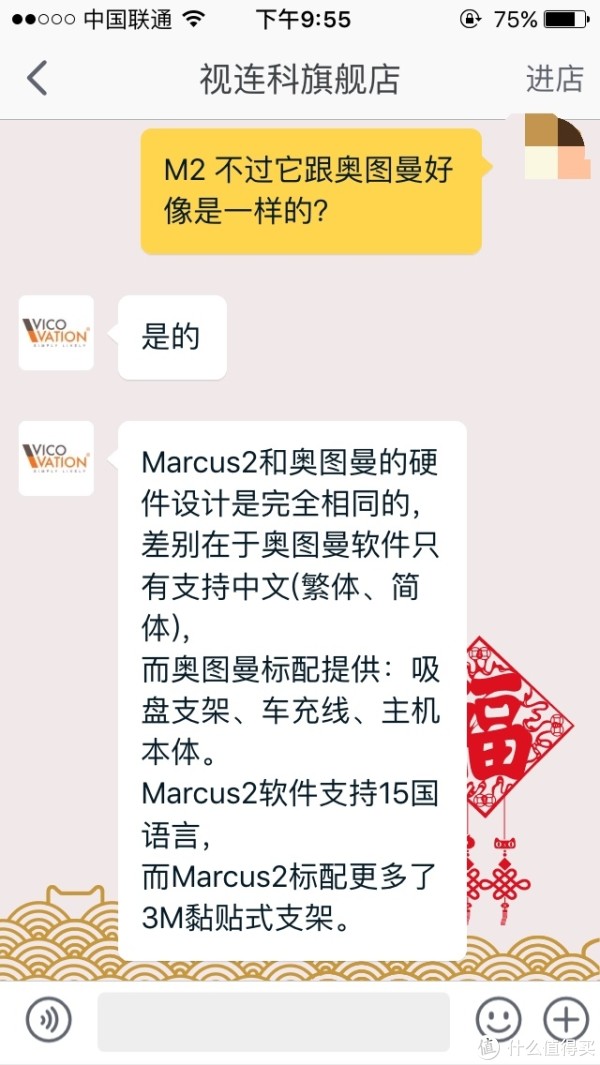Switch to voice message input
This screenshot has width=600, height=1065.
(x=49, y=1020)
